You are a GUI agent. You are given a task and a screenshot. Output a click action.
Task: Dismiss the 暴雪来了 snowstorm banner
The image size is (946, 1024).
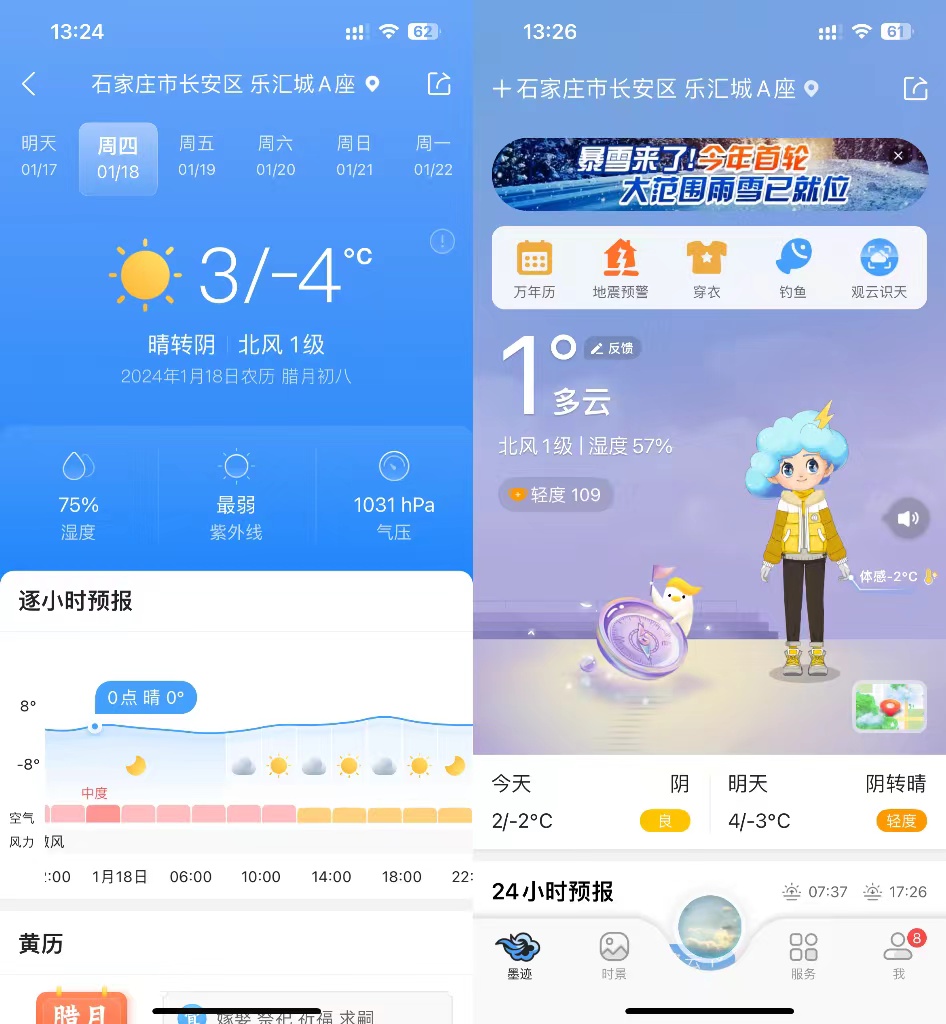[x=898, y=156]
